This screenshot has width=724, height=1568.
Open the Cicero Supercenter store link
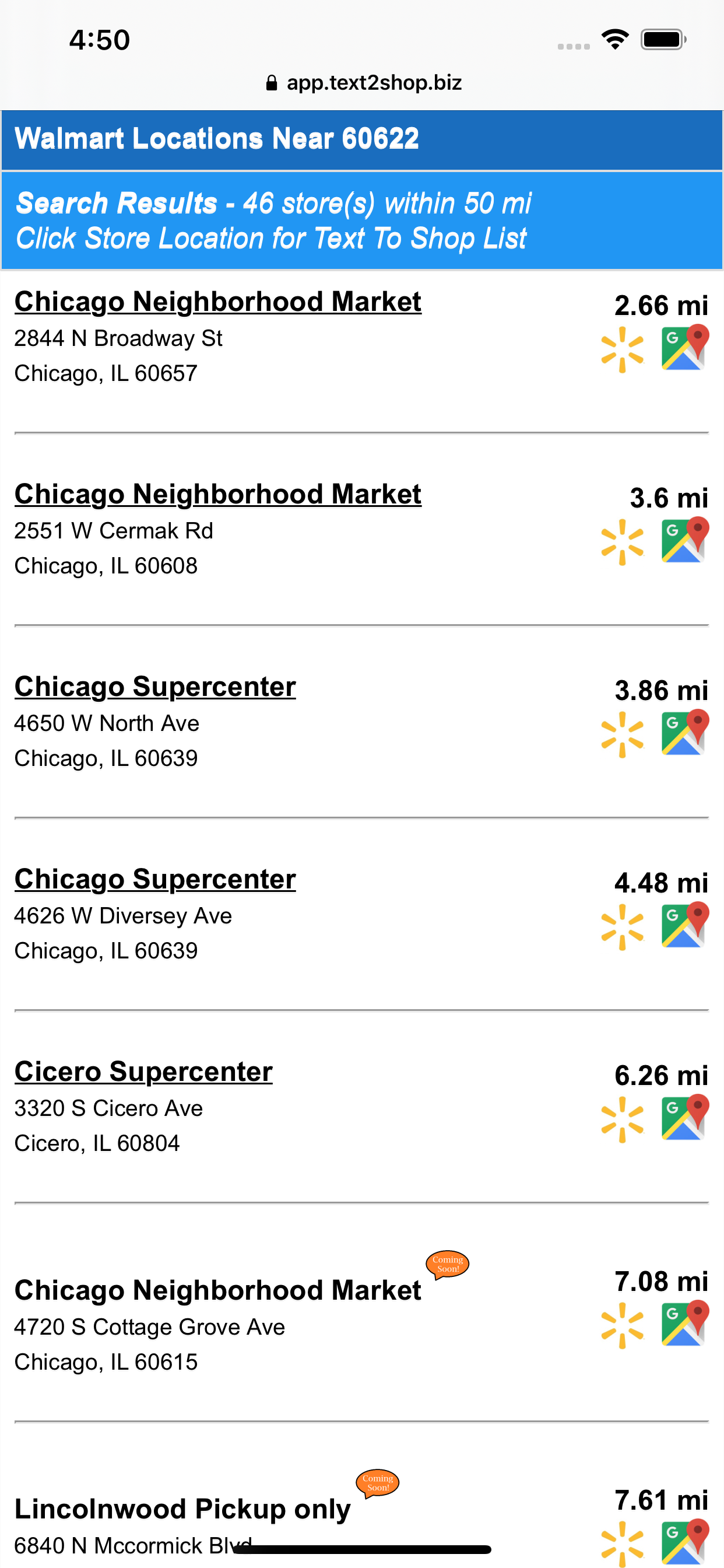[143, 1072]
